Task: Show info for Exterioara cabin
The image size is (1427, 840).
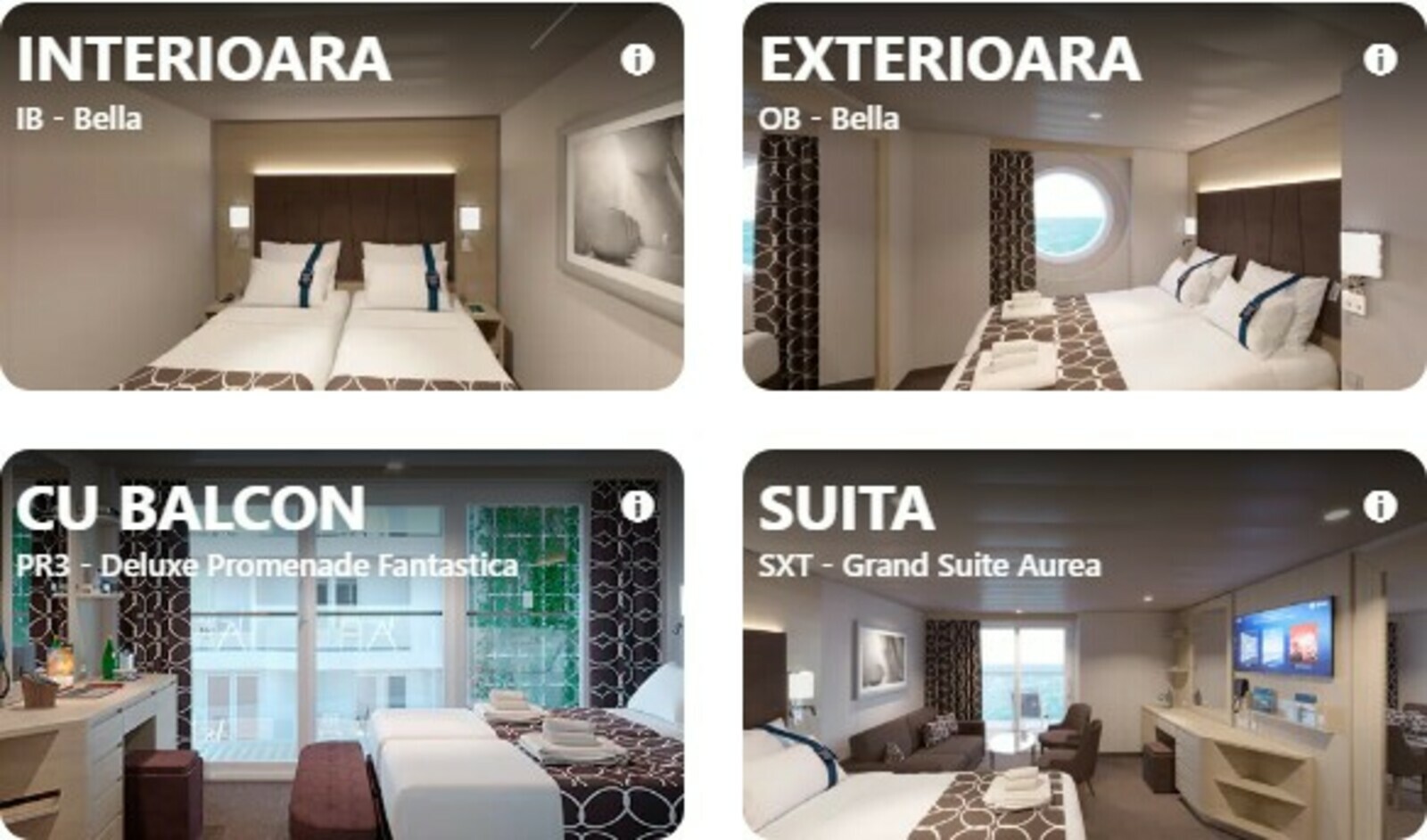Action: (1380, 60)
